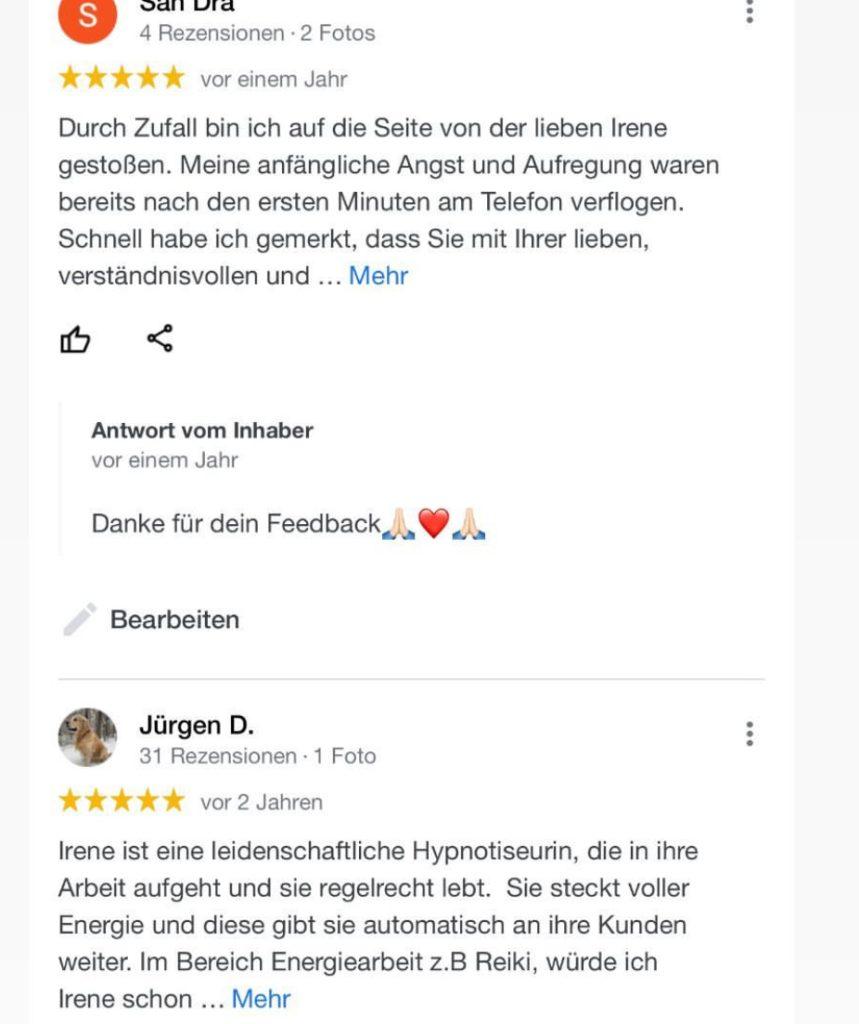Tap Bearbeiten to edit the owner's reply
Image resolution: width=859 pixels, height=1024 pixels.
click(x=173, y=619)
